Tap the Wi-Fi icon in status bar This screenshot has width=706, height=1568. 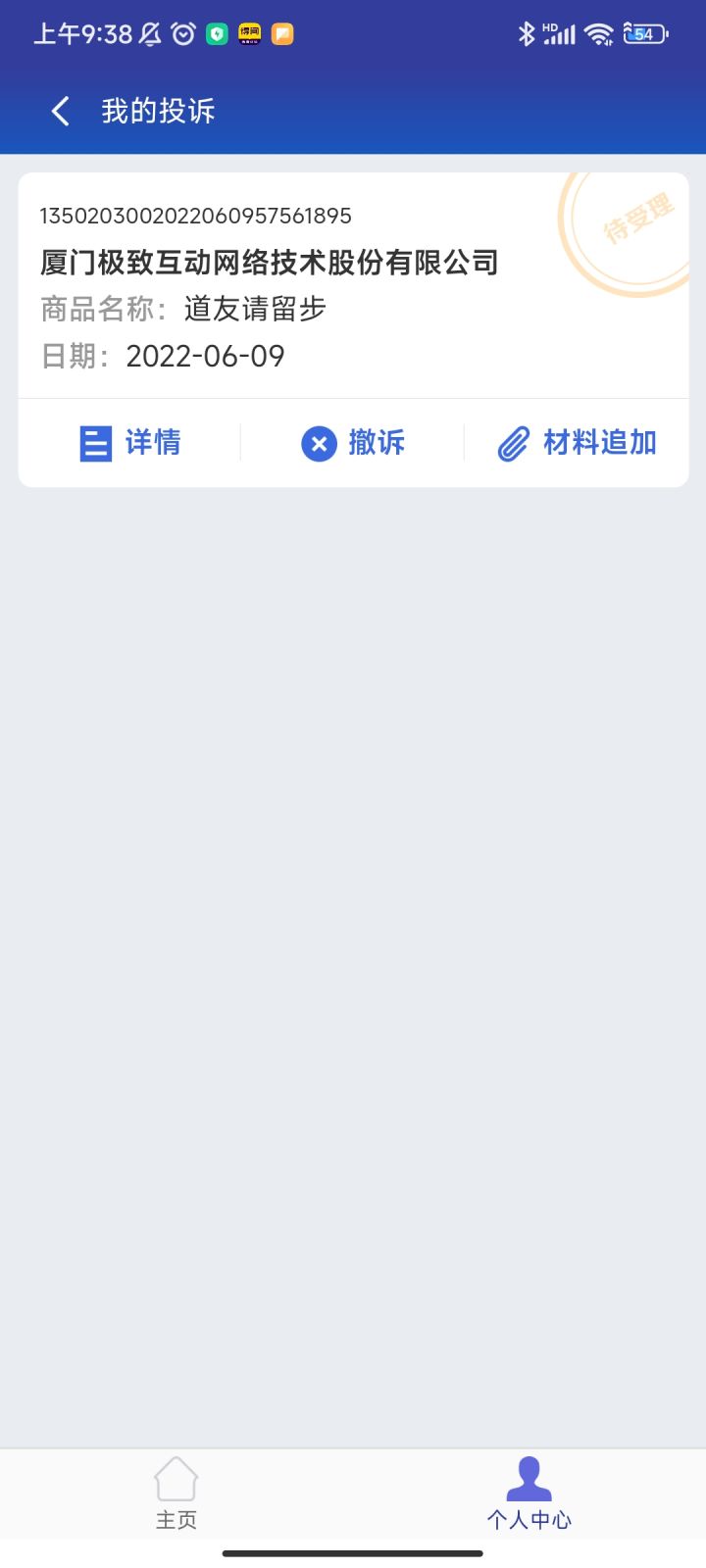pos(598,32)
